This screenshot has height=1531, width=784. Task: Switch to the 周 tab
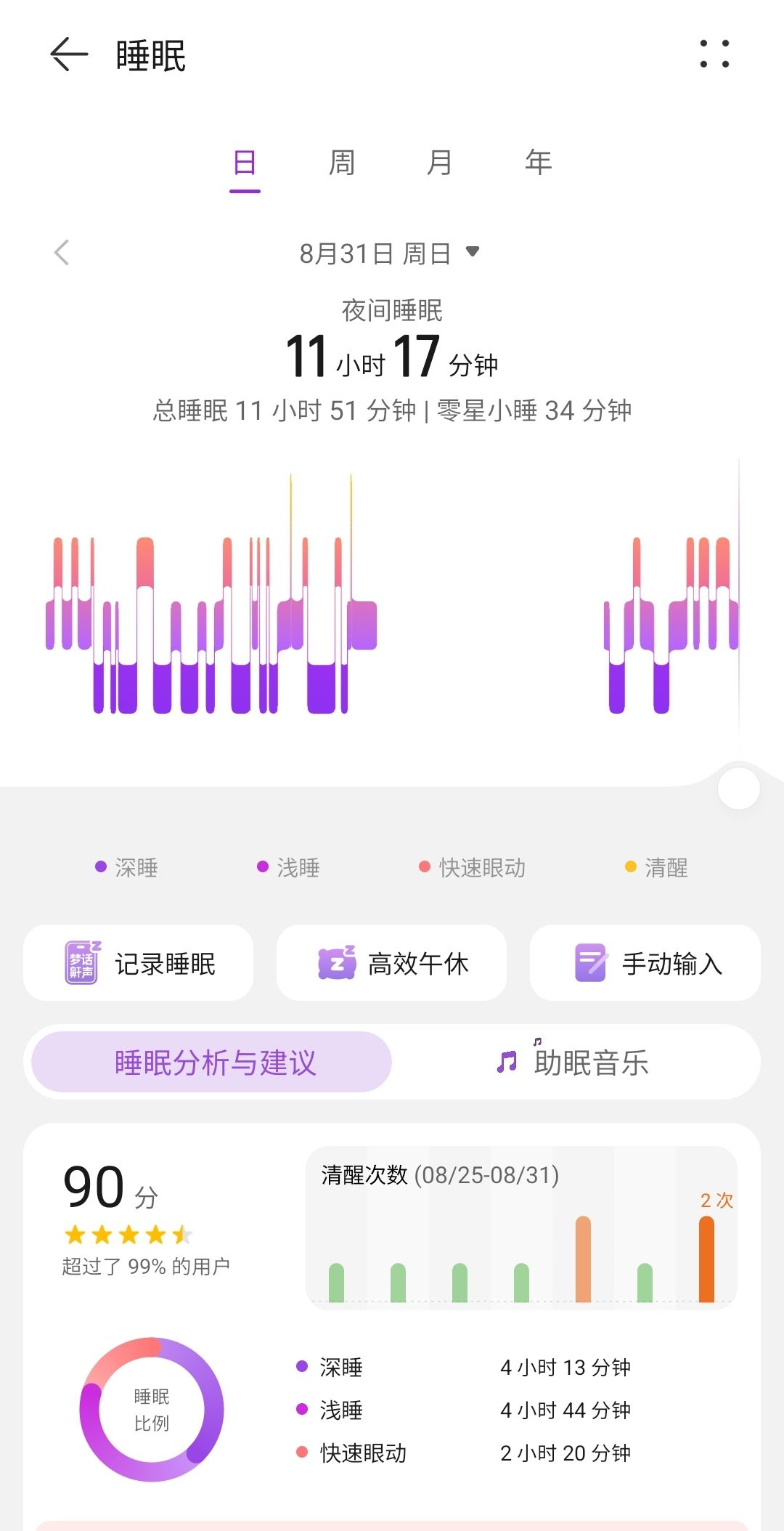pos(342,163)
